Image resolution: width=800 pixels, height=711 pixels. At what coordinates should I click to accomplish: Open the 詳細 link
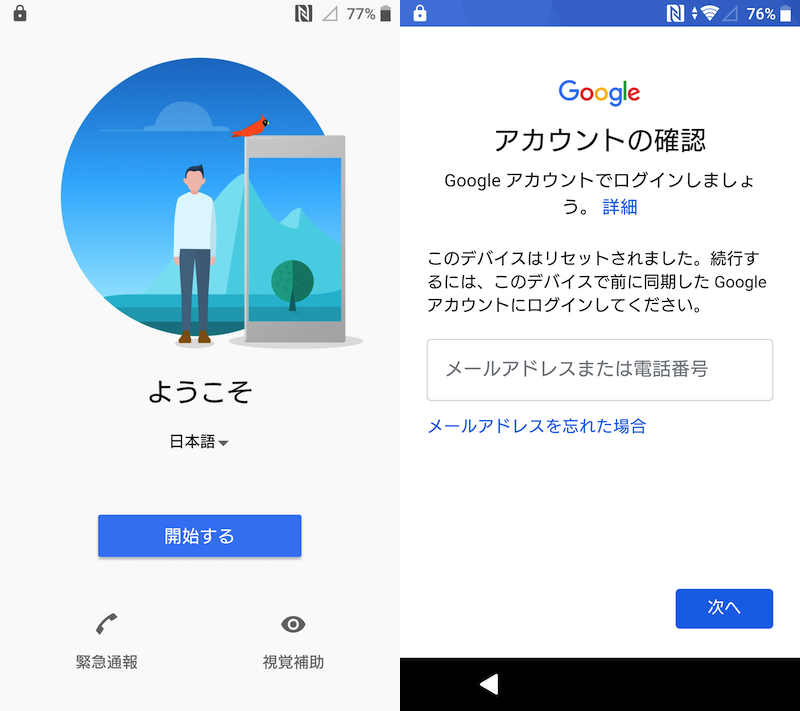tap(619, 207)
